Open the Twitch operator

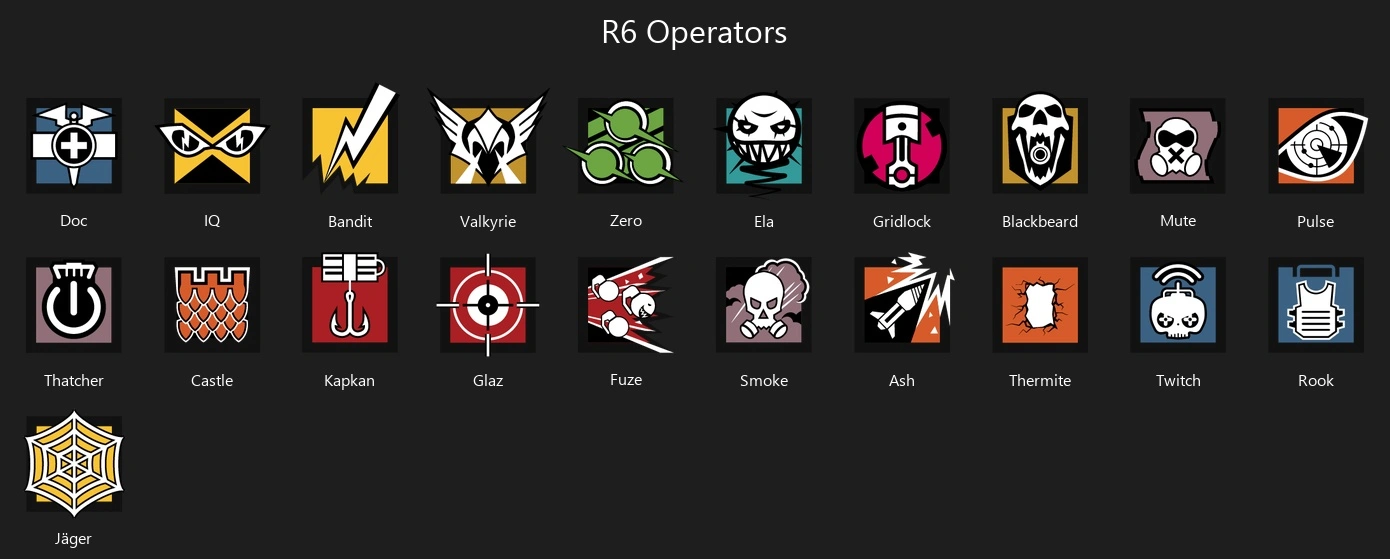click(x=1178, y=305)
